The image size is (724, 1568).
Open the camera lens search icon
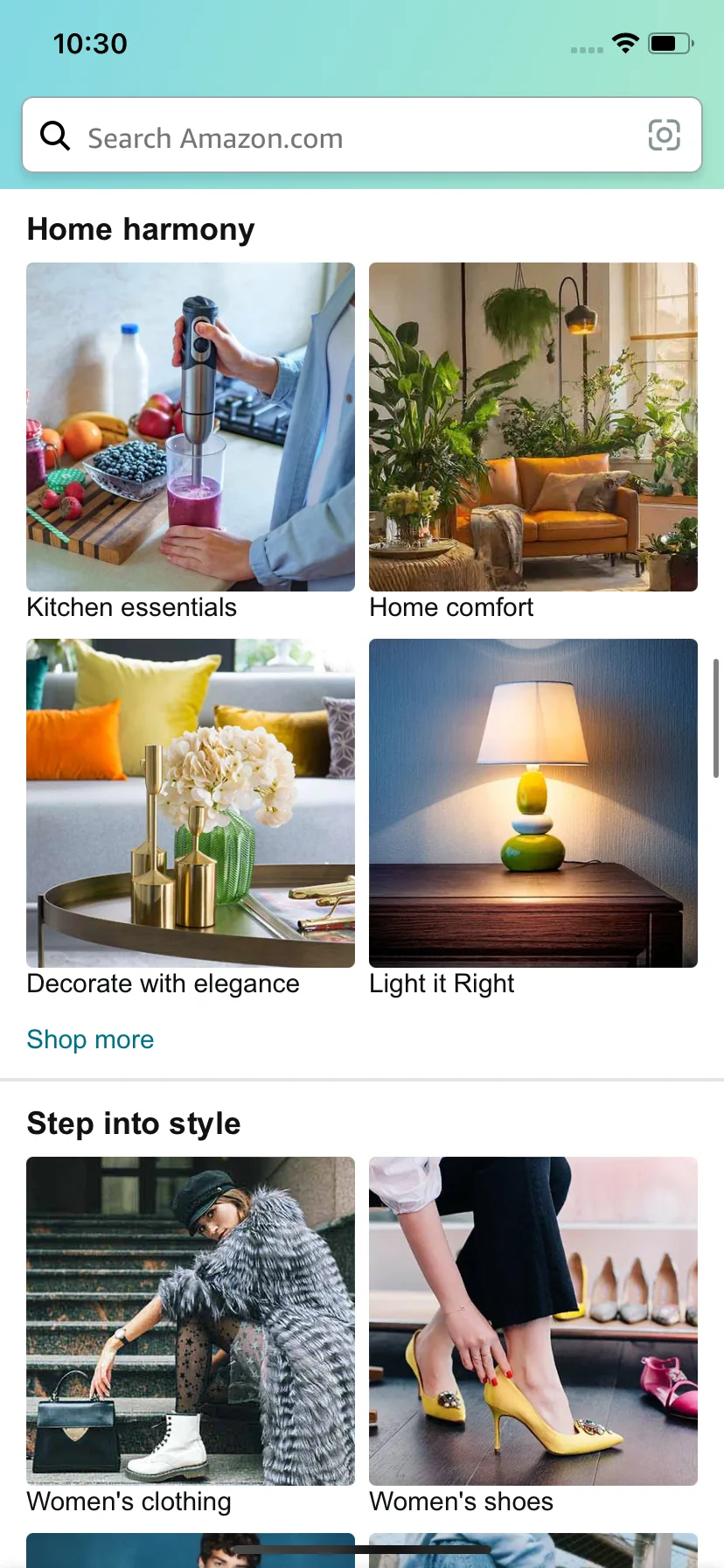pyautogui.click(x=664, y=136)
